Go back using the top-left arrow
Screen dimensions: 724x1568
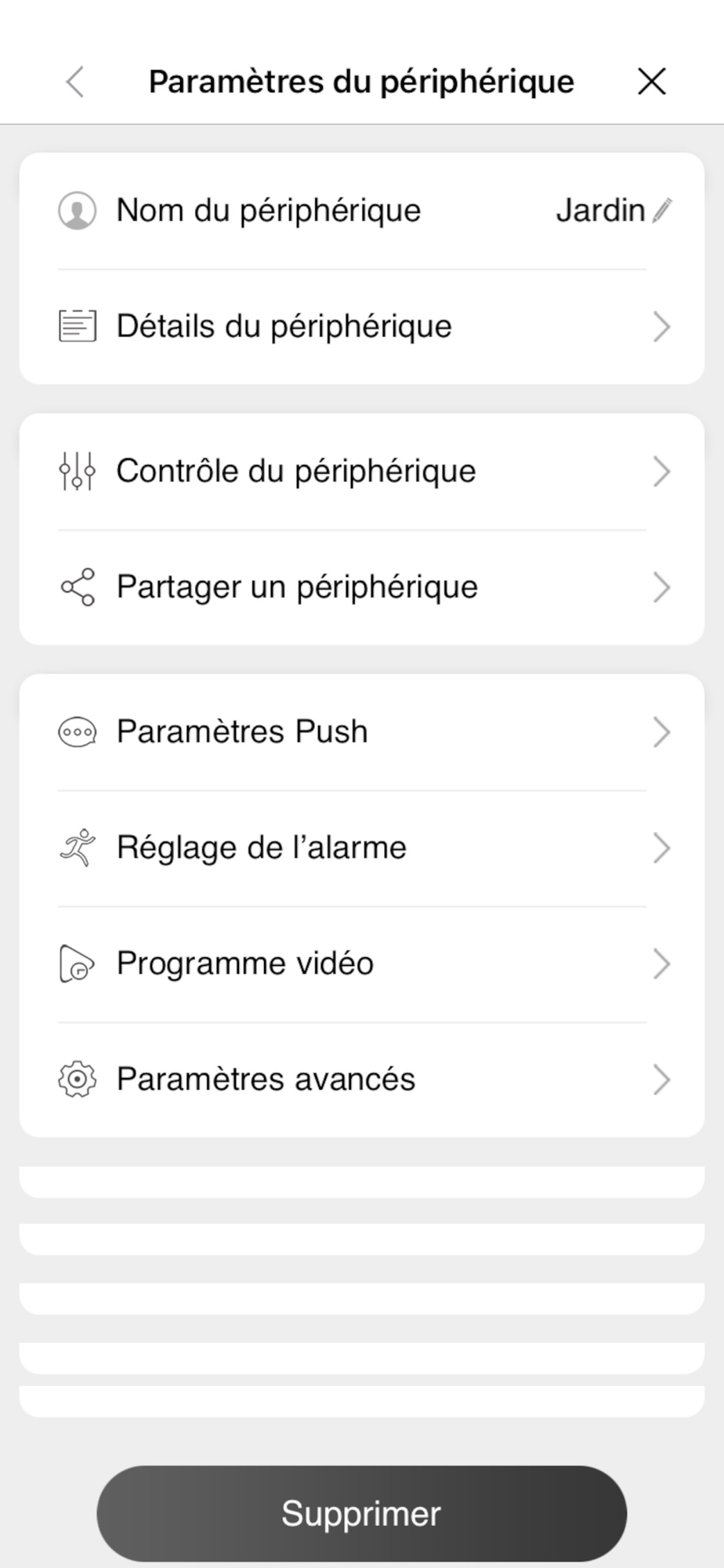75,82
